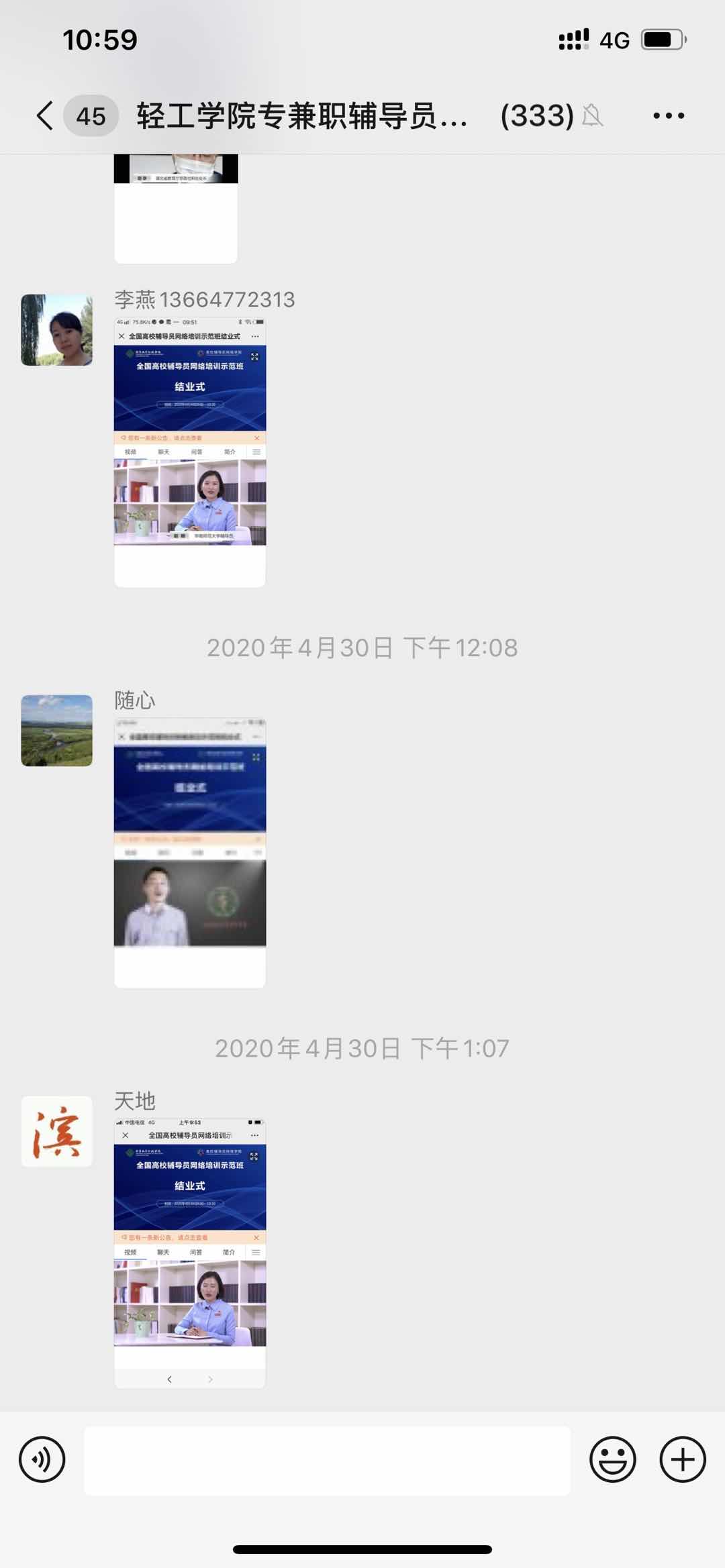Open the image sent by 天地
Viewport: 725px width, 1568px height.
point(190,1253)
